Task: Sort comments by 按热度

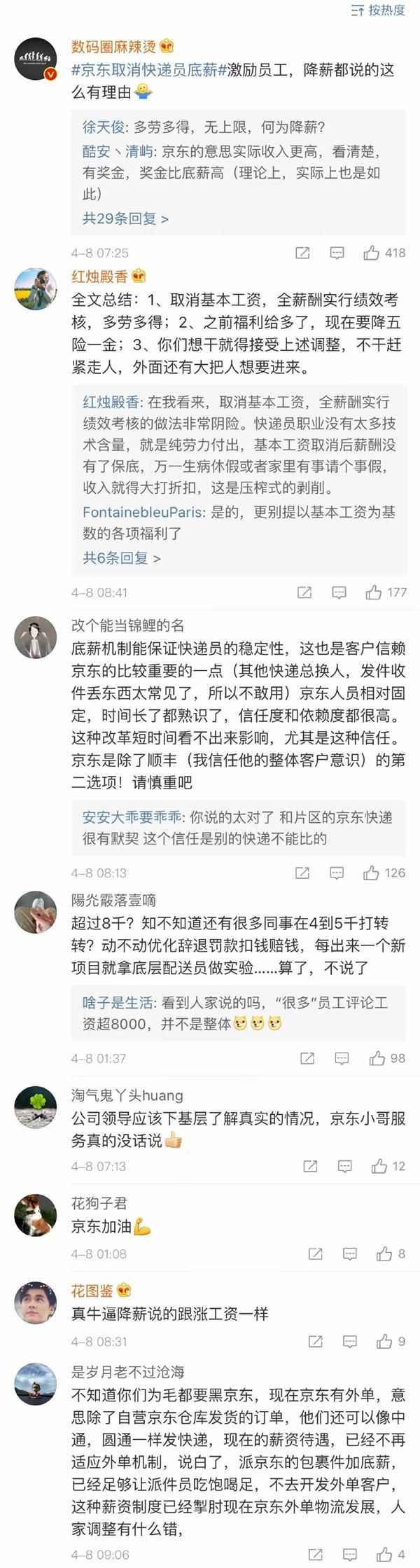Action: click(x=379, y=10)
